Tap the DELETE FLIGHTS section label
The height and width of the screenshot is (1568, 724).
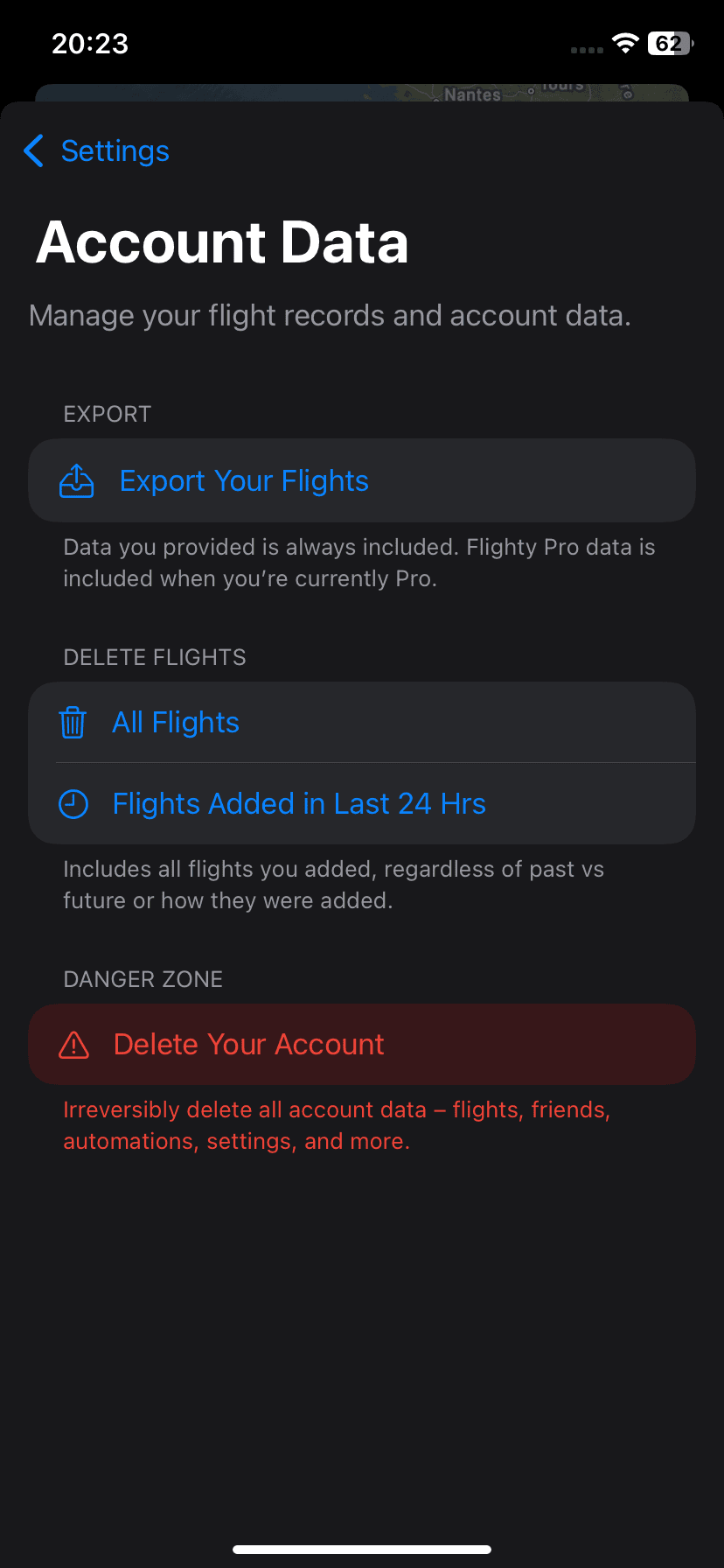click(x=154, y=657)
